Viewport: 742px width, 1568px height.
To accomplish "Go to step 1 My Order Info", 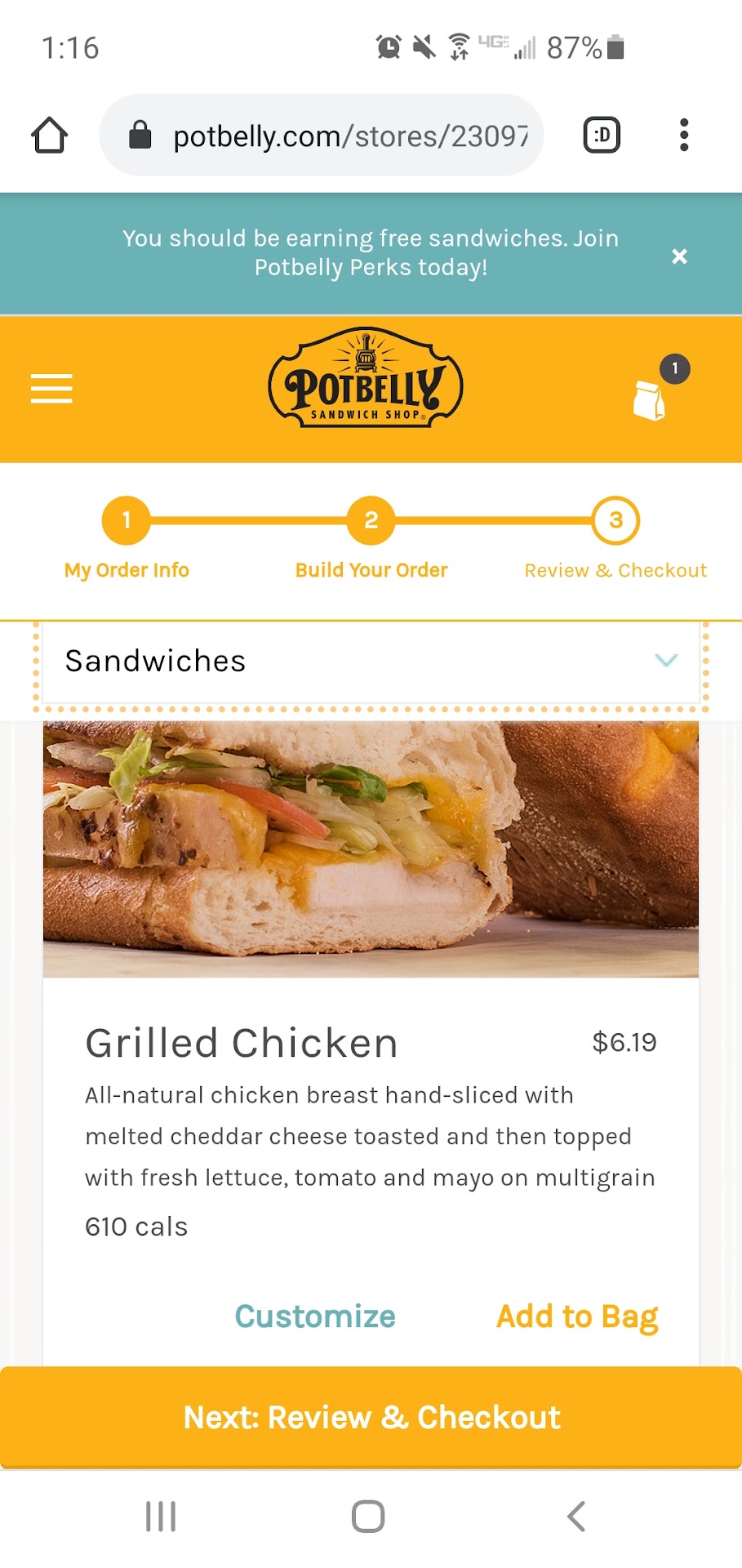I will [127, 521].
